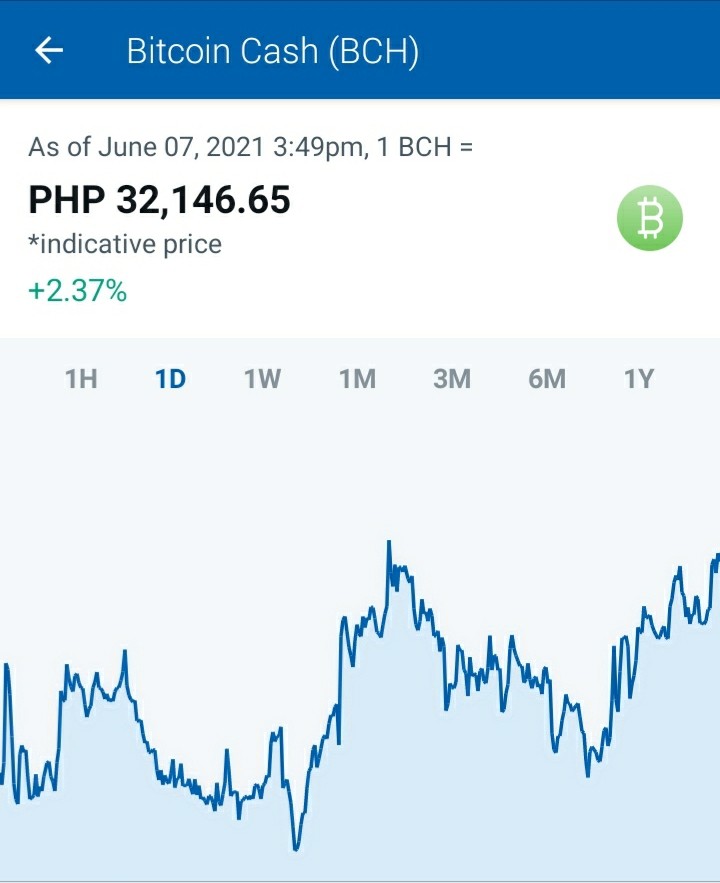Switch to 1M time range
The width and height of the screenshot is (720, 883).
coord(357,379)
